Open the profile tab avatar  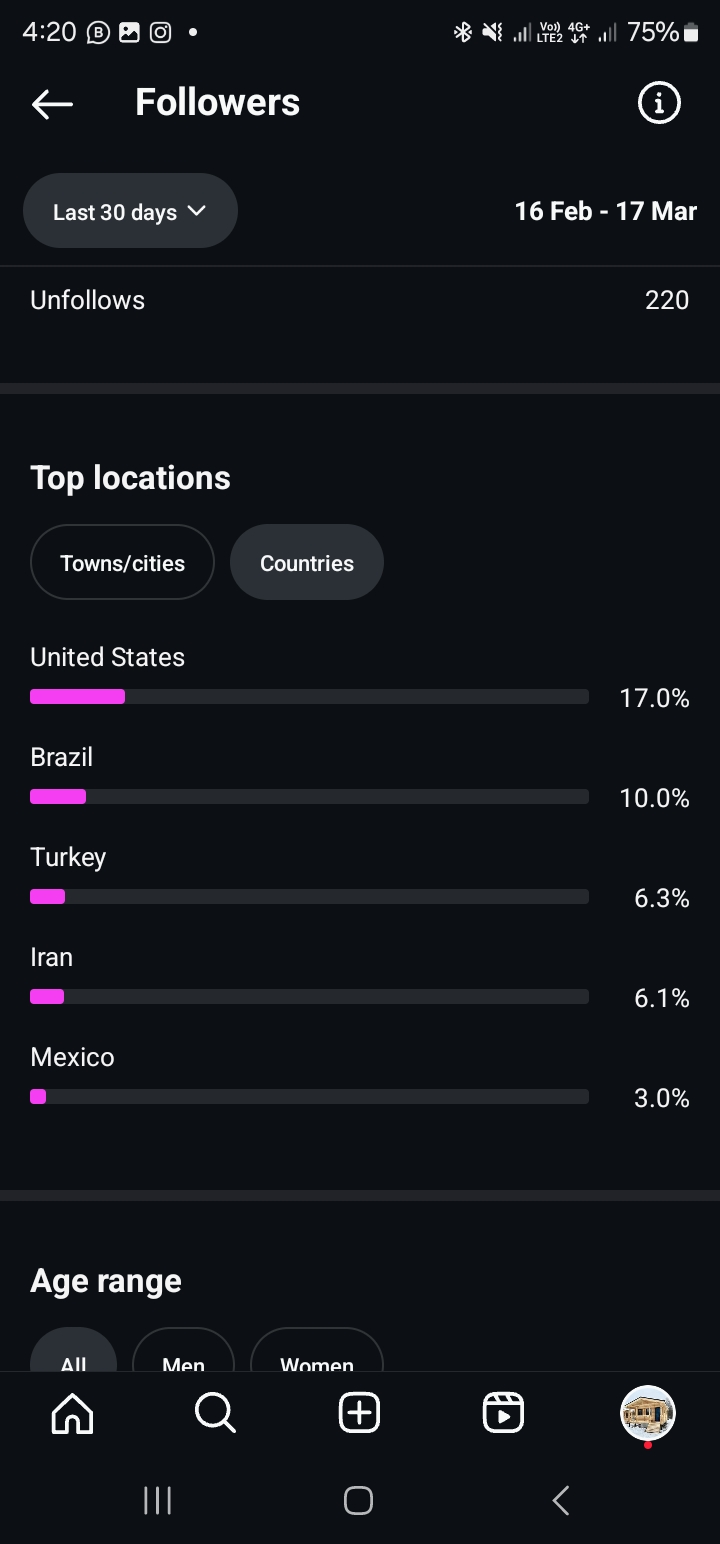[648, 1414]
